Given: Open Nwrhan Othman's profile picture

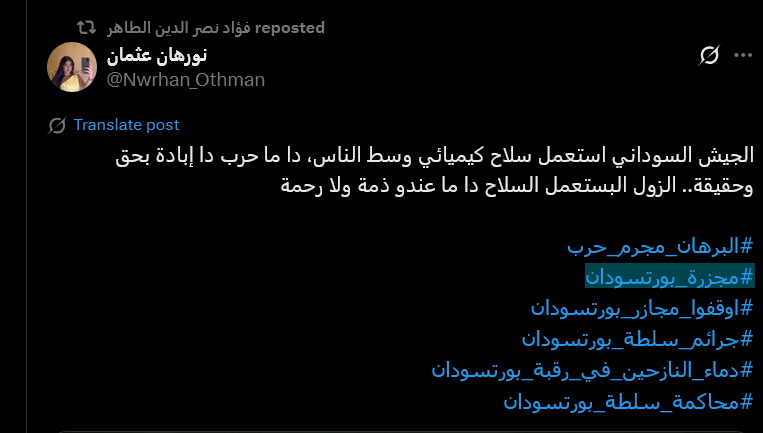Looking at the screenshot, I should pos(72,68).
